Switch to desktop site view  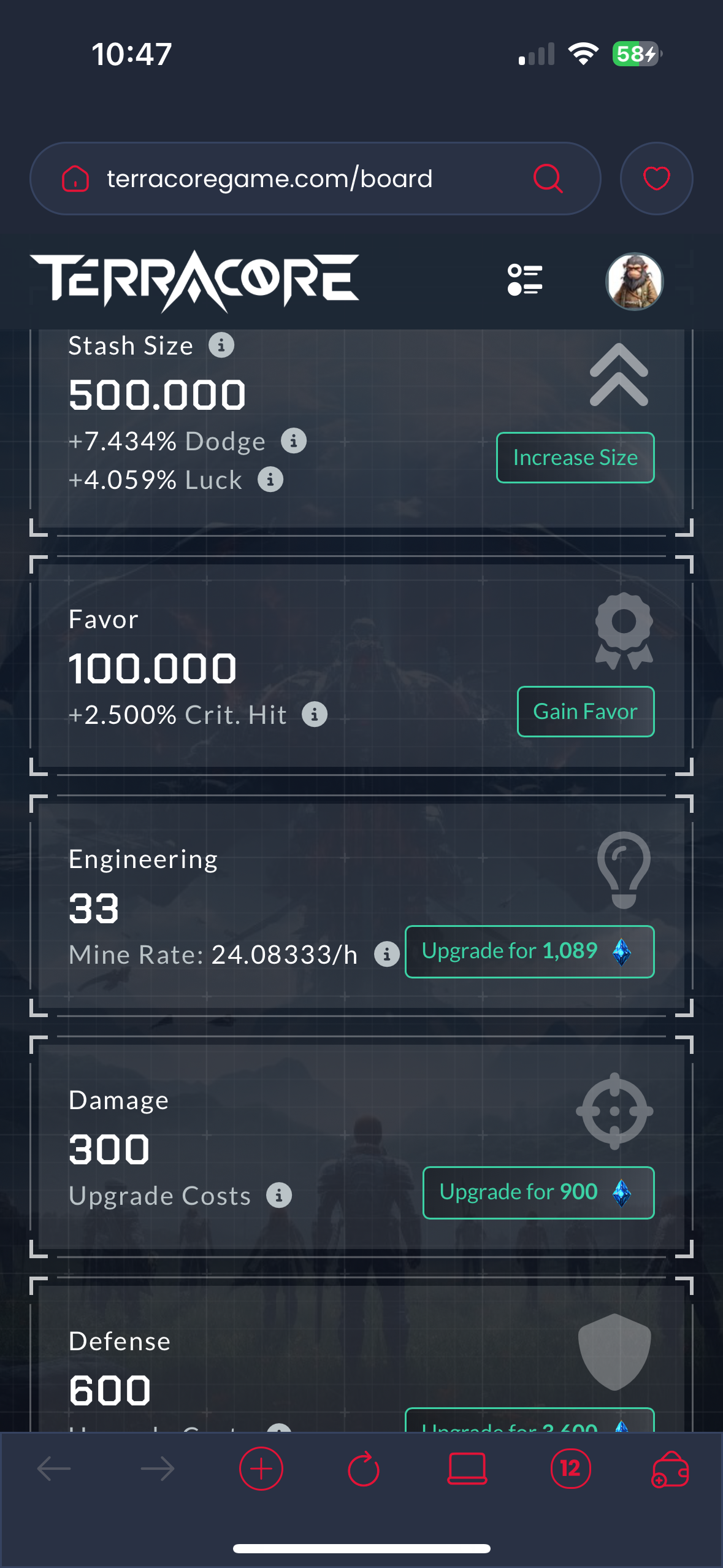tap(467, 1469)
